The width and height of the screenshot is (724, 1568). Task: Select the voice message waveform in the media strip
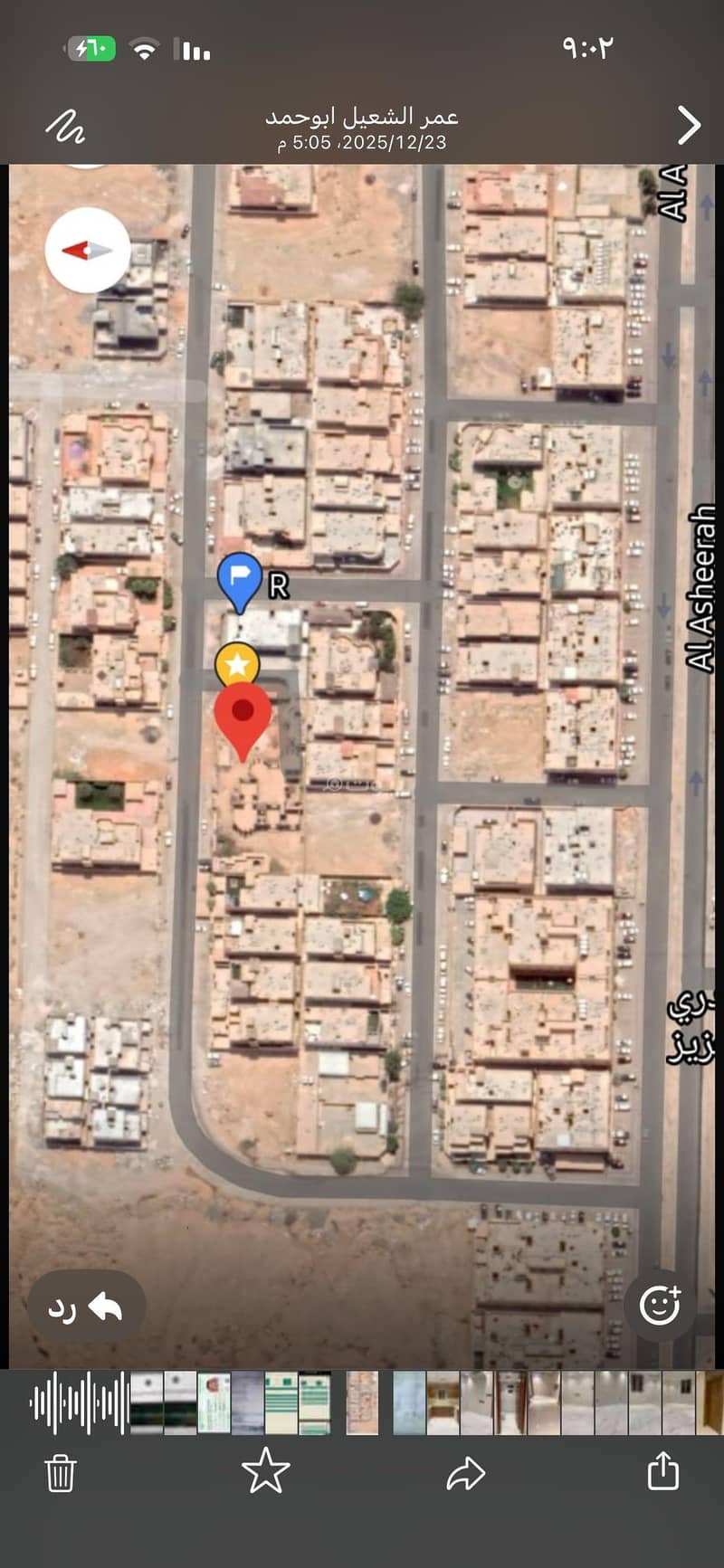pyautogui.click(x=79, y=1402)
